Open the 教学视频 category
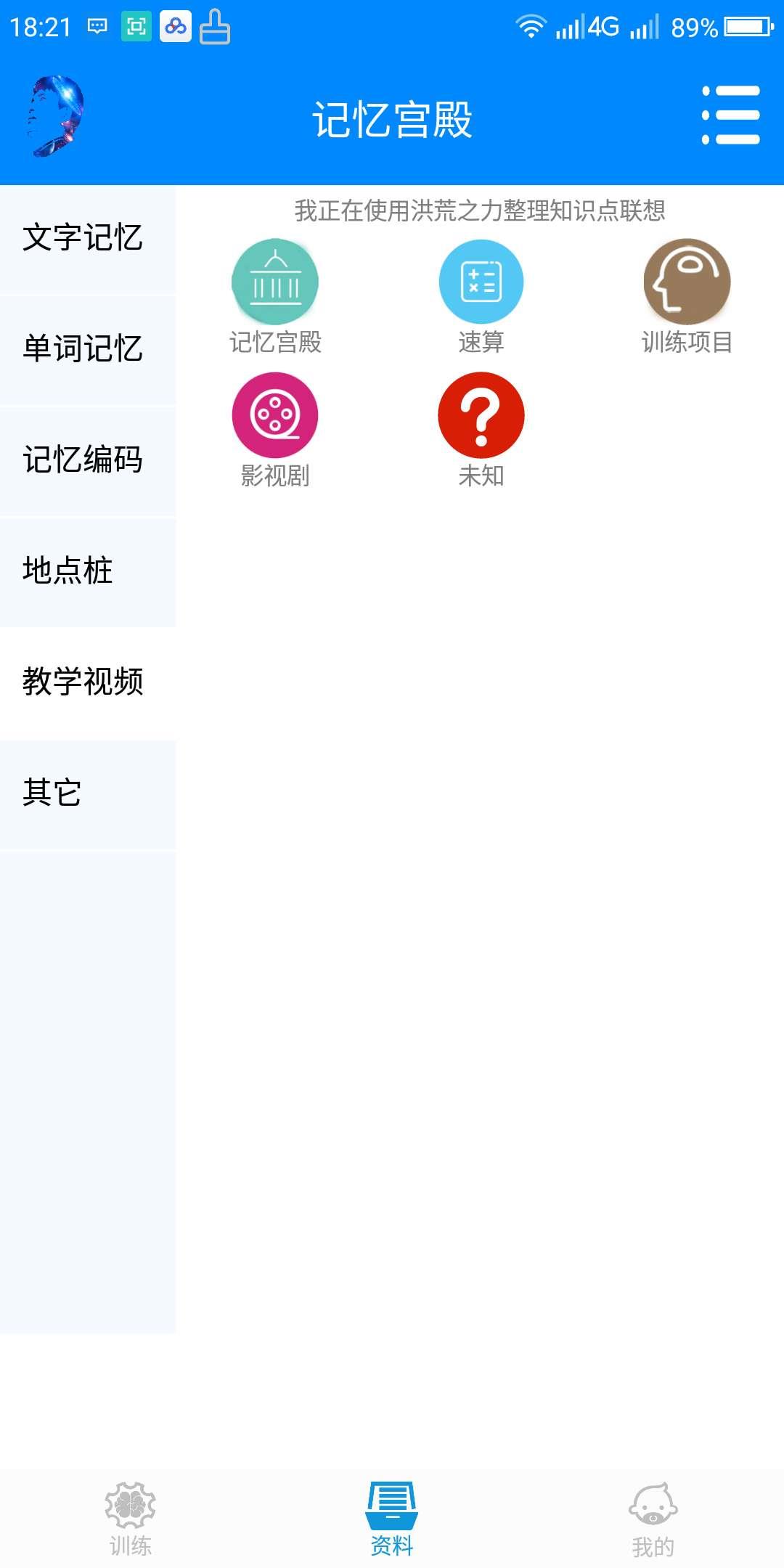This screenshot has height=1568, width=784. 83,682
